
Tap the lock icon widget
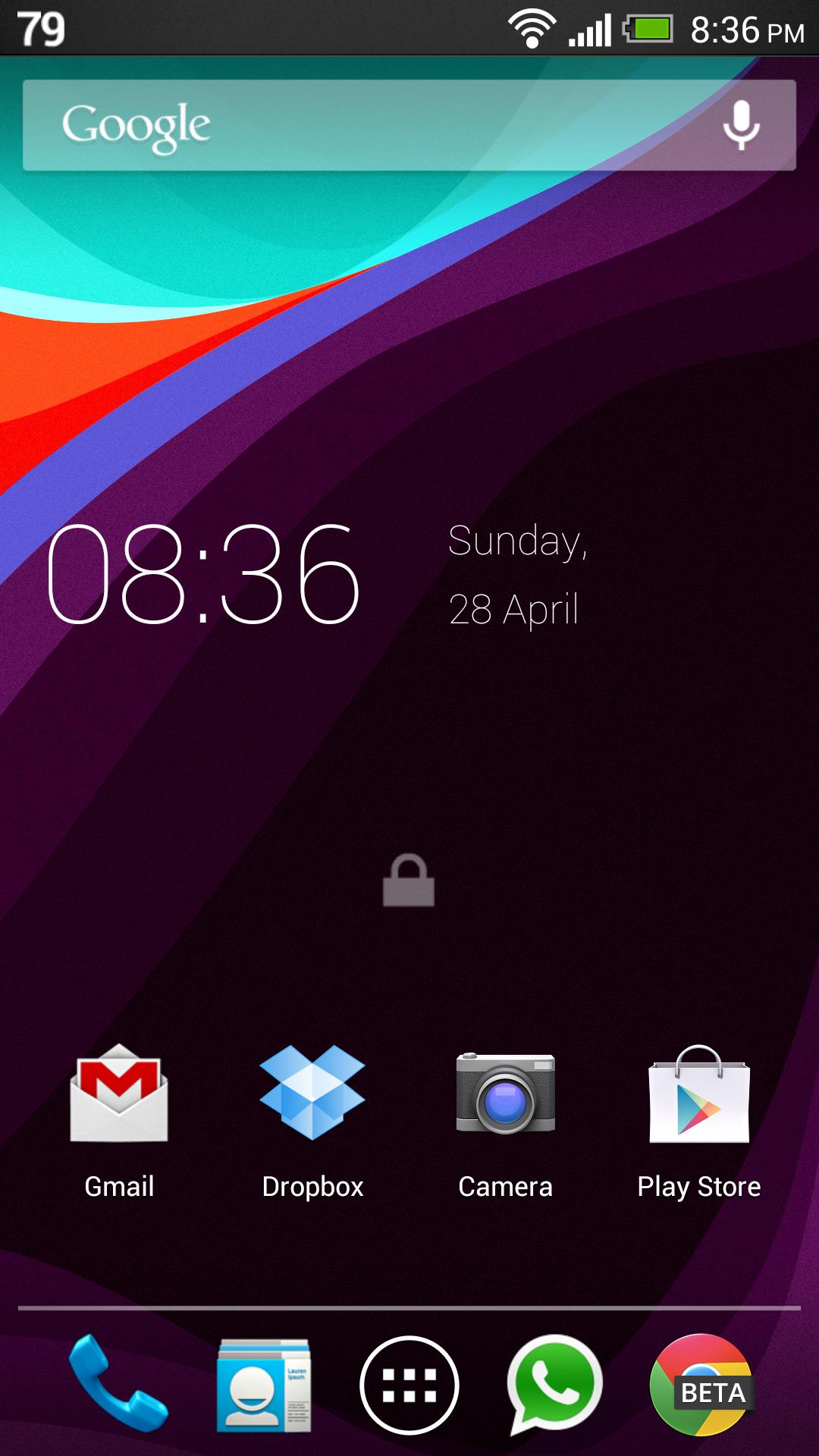(x=409, y=881)
